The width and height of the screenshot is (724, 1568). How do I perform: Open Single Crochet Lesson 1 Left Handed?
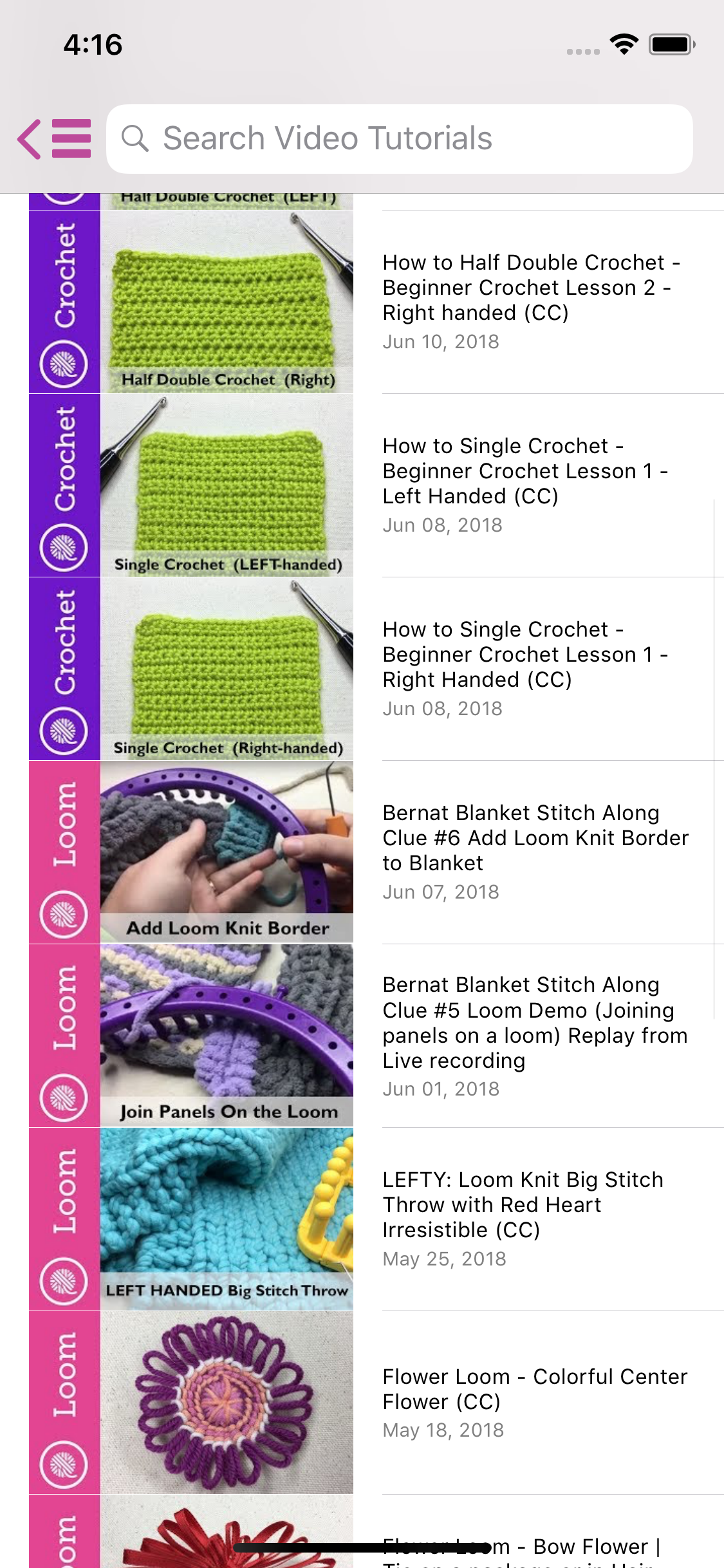coord(376,485)
